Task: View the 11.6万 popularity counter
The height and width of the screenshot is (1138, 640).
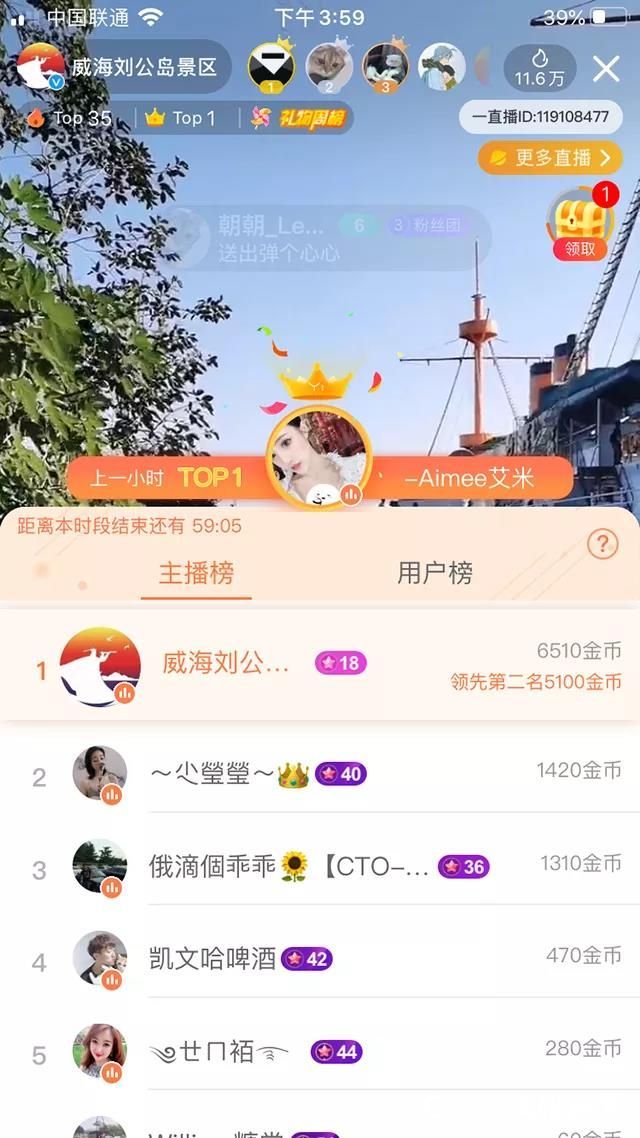Action: coord(539,68)
